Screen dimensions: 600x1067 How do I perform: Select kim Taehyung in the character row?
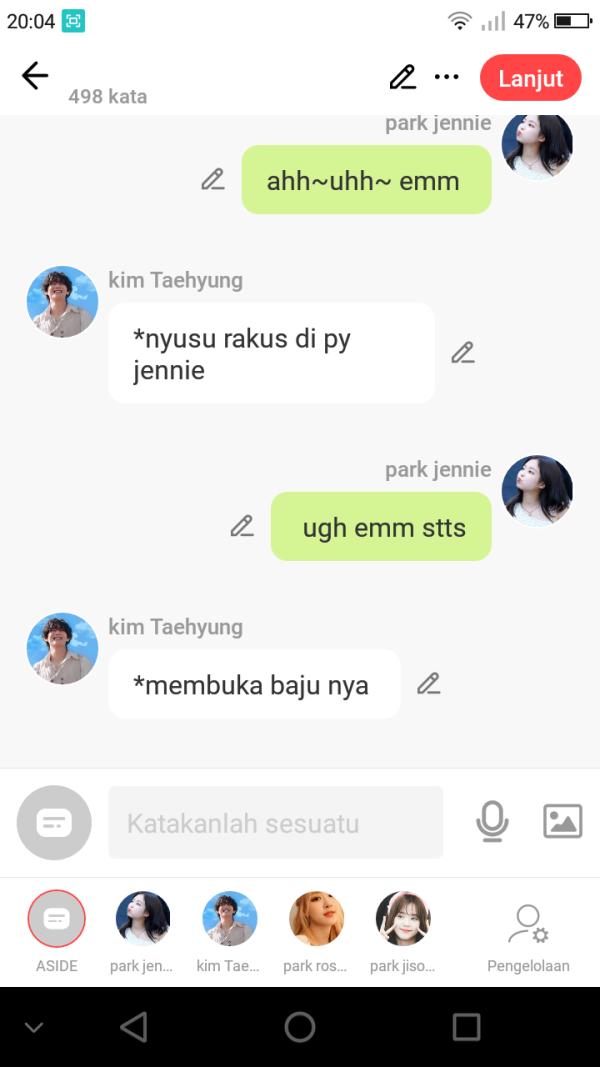pos(230,919)
